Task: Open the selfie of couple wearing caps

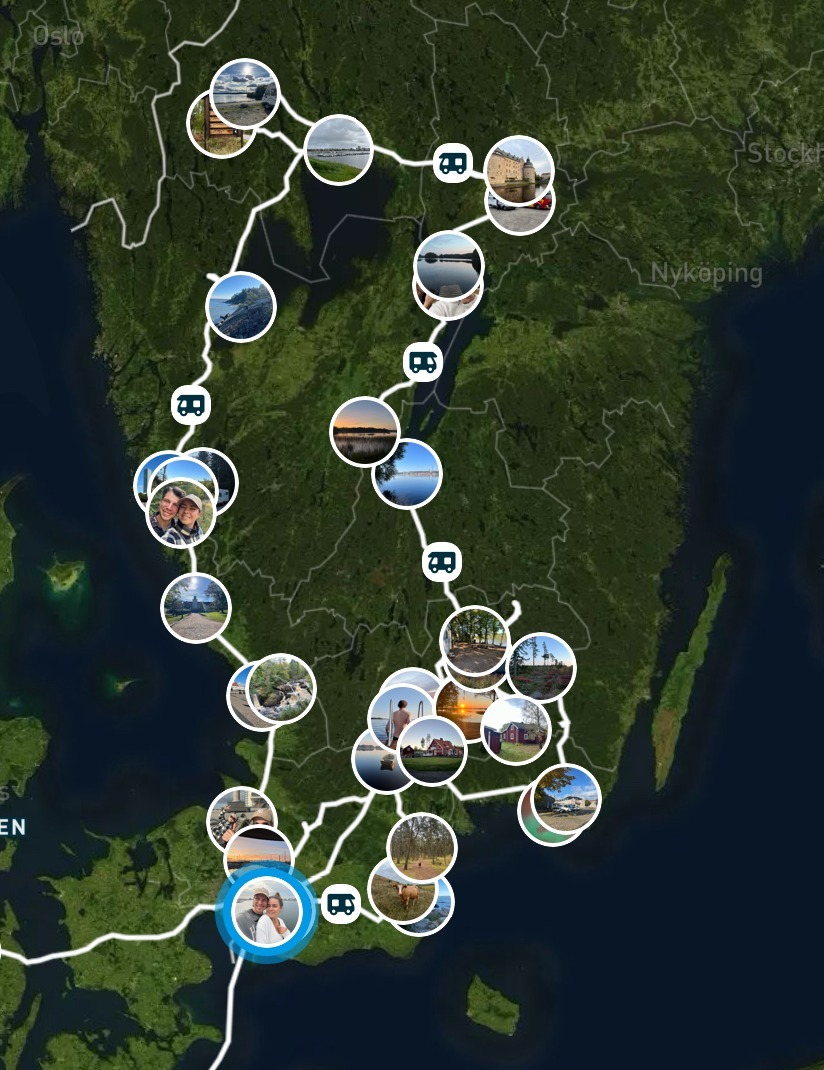Action: point(180,514)
